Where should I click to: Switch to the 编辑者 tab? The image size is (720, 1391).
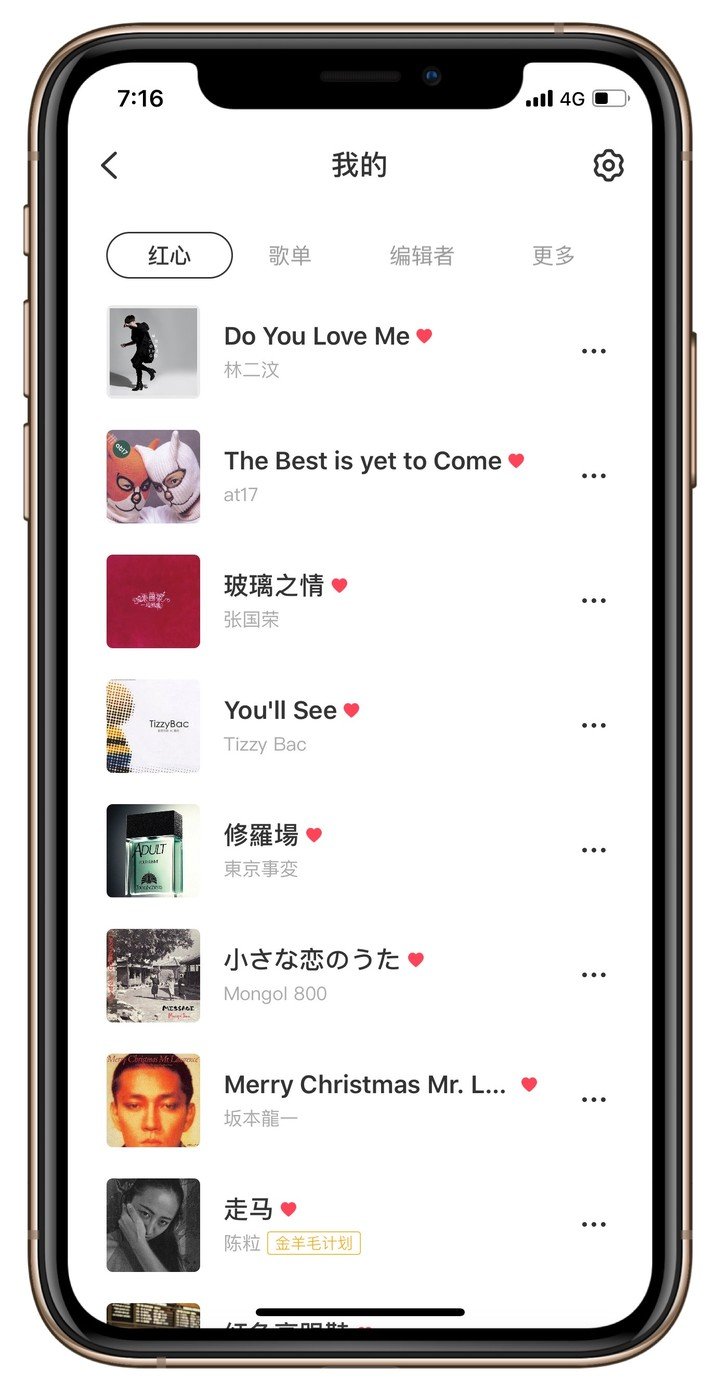(422, 256)
